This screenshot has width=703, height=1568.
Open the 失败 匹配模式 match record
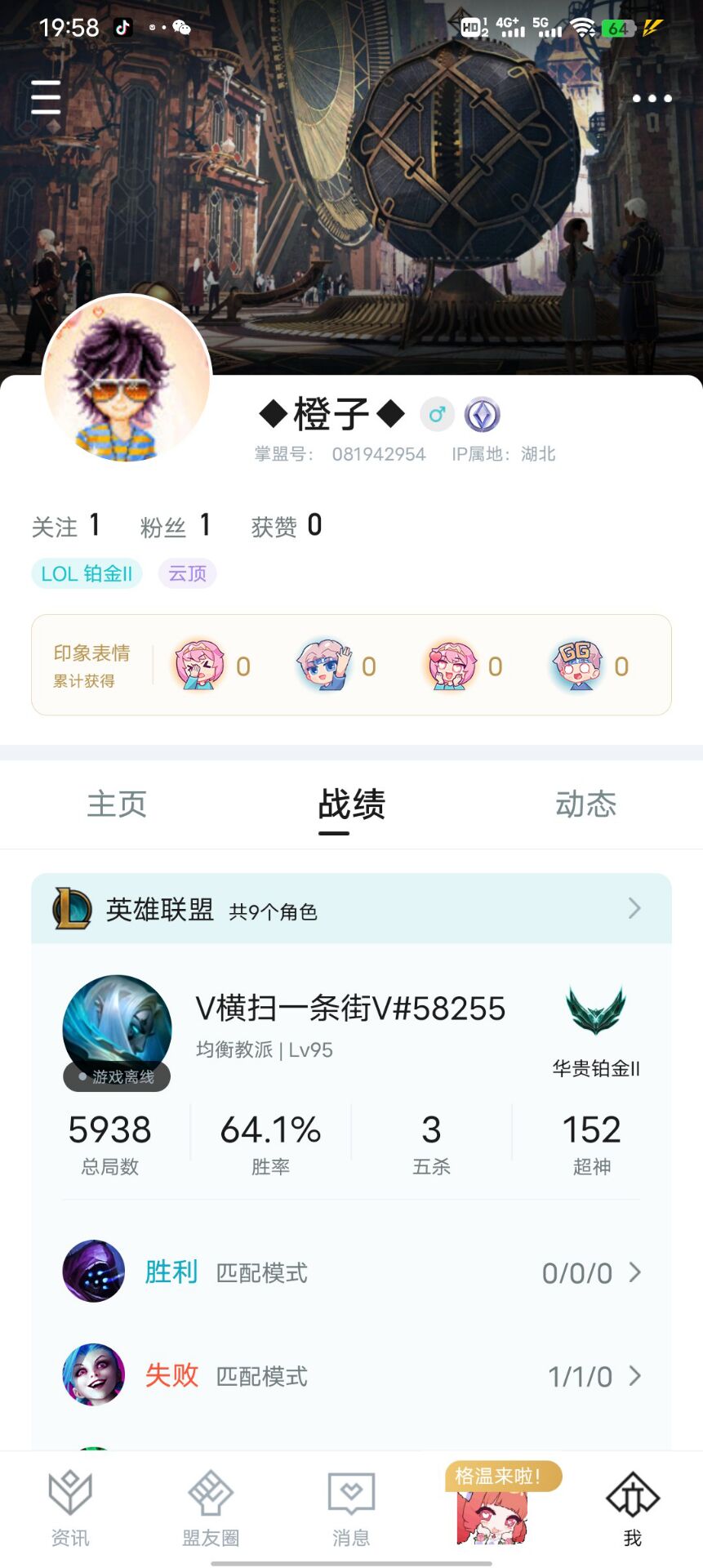pos(351,1376)
